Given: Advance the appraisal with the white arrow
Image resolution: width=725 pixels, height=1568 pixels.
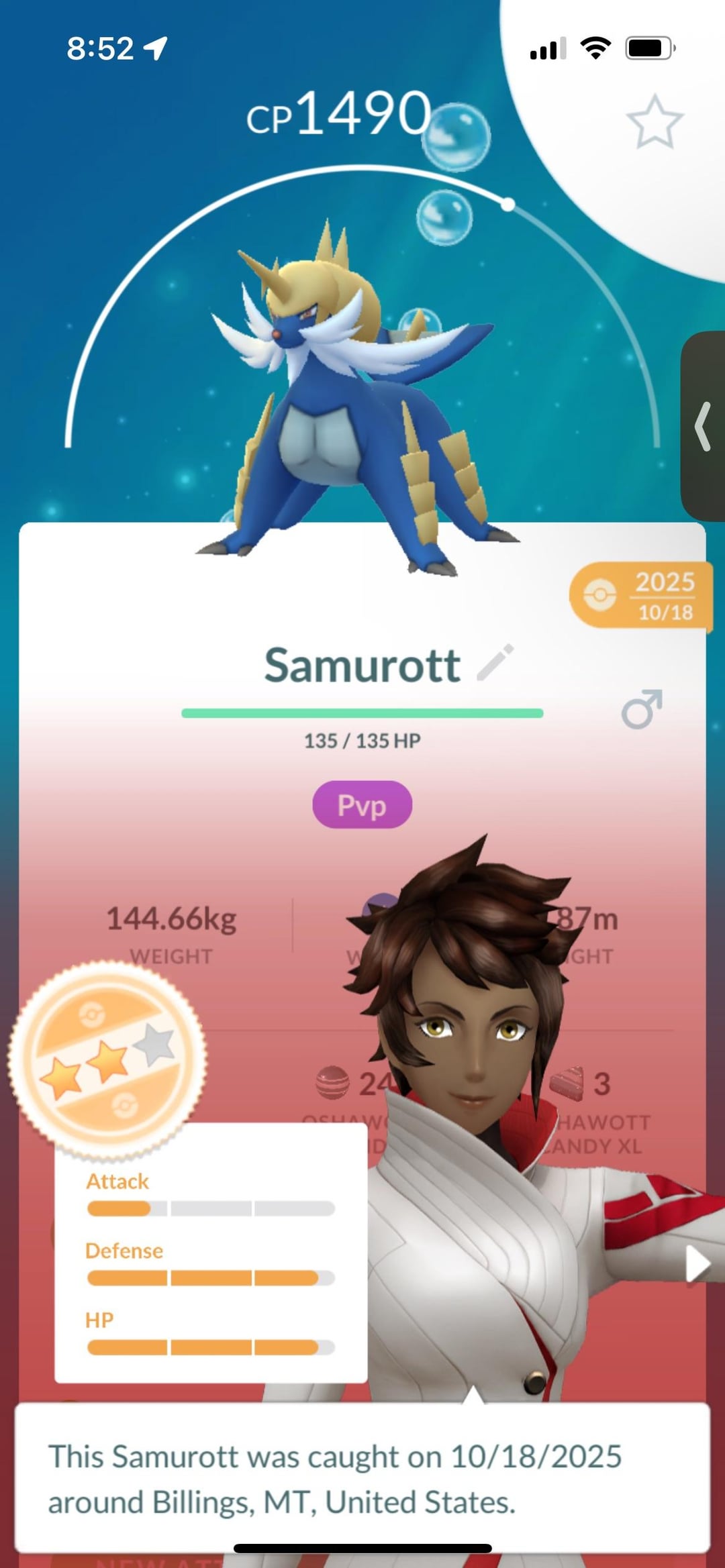Looking at the screenshot, I should pyautogui.click(x=697, y=1264).
